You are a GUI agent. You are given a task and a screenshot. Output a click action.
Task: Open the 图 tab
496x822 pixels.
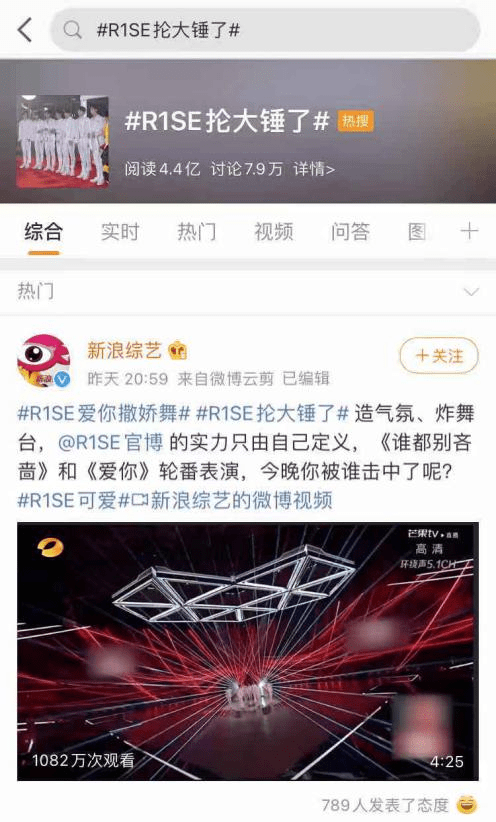point(417,232)
